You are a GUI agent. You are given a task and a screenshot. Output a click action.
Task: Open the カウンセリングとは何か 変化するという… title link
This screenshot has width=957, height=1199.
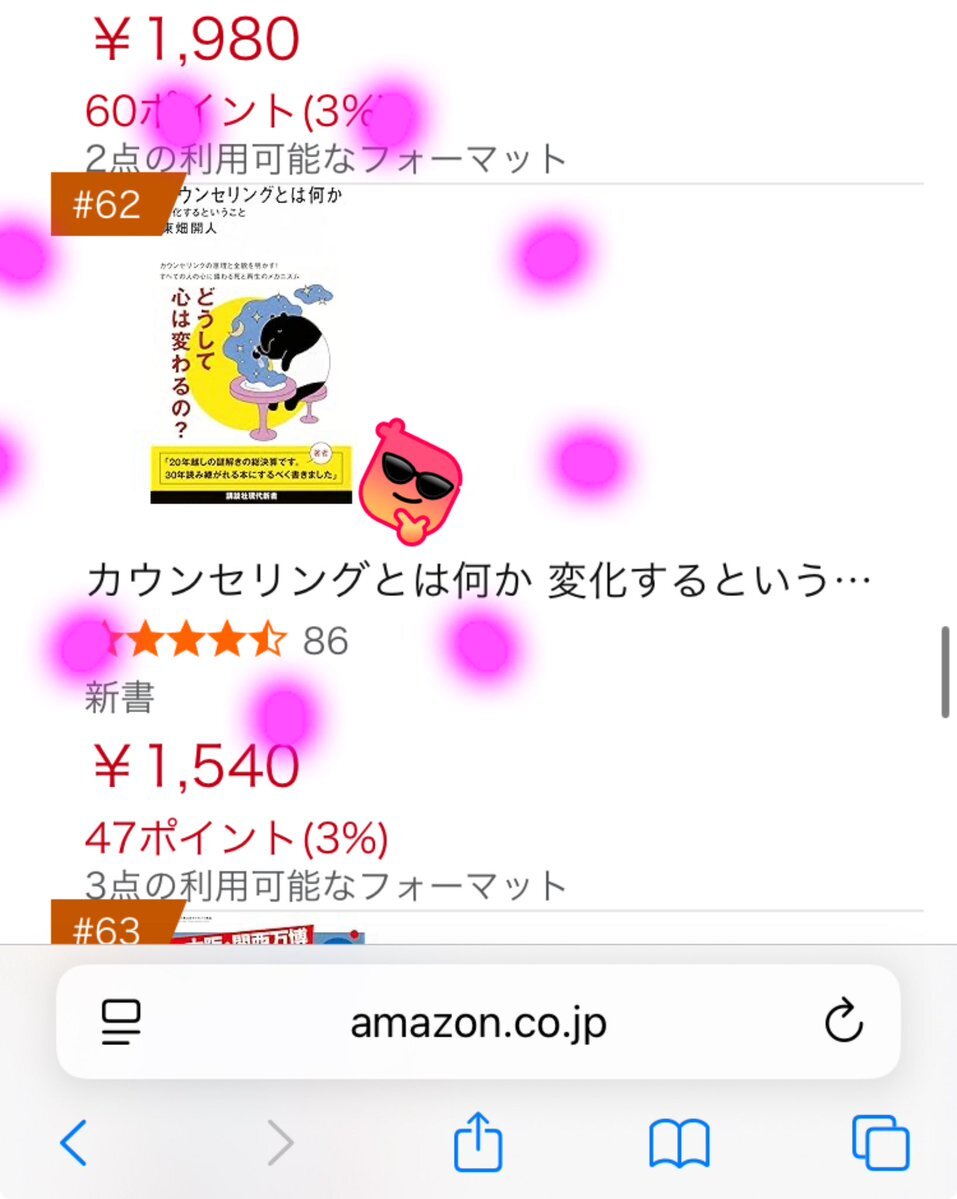tap(478, 579)
